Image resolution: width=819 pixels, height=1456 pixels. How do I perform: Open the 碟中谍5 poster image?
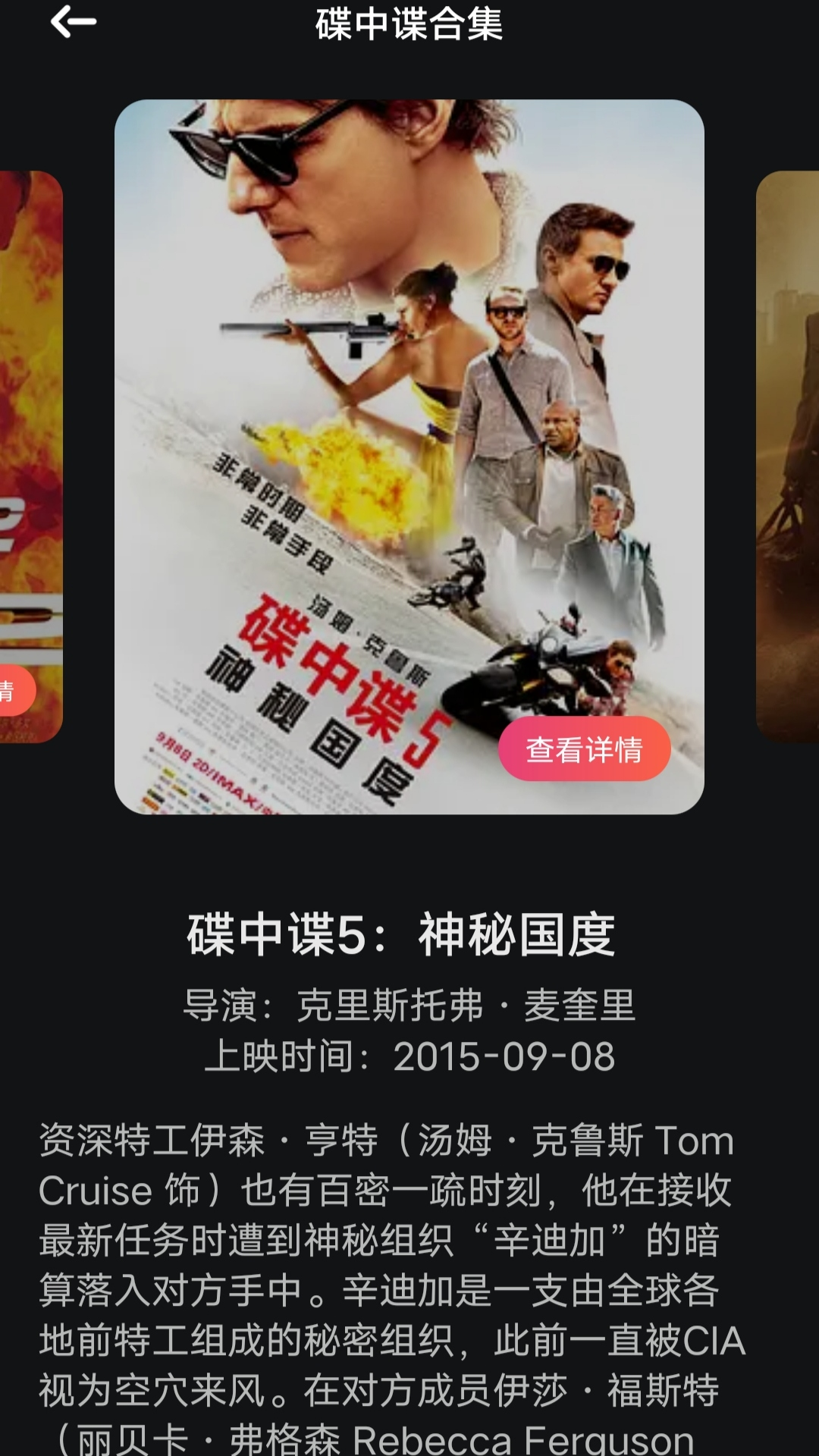coord(409,455)
